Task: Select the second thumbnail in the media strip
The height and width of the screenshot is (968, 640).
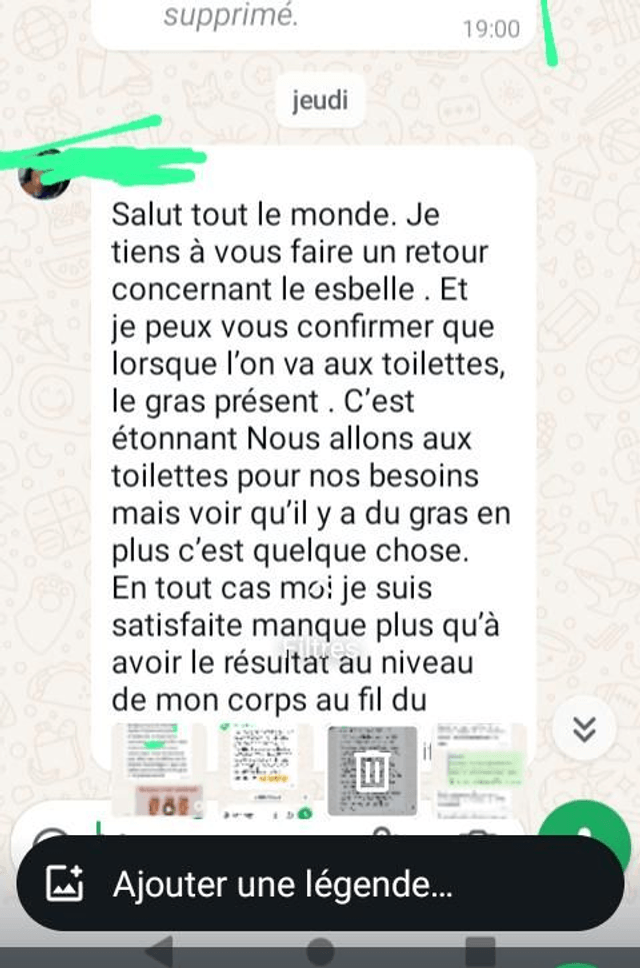Action: tap(264, 770)
